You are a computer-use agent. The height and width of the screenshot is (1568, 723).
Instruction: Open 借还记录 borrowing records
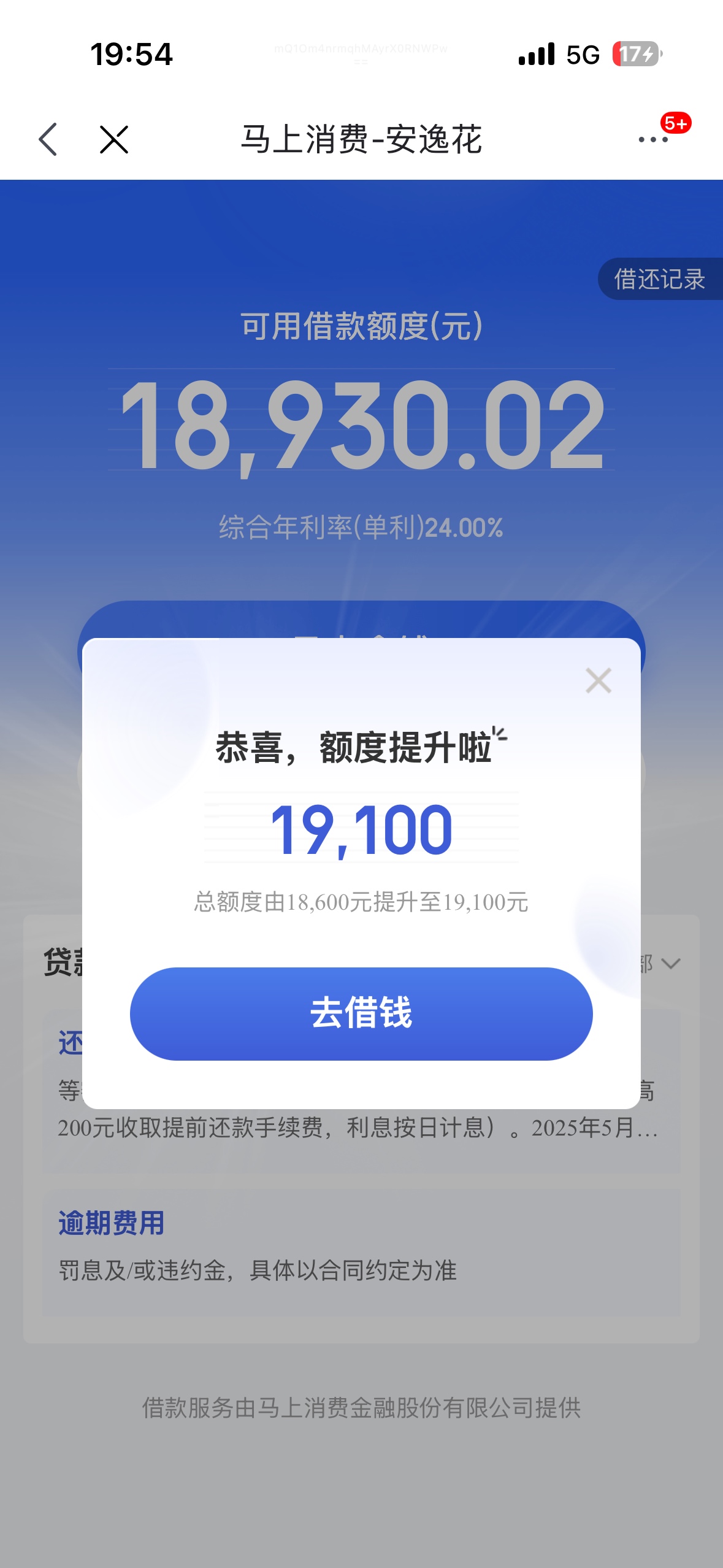[659, 279]
